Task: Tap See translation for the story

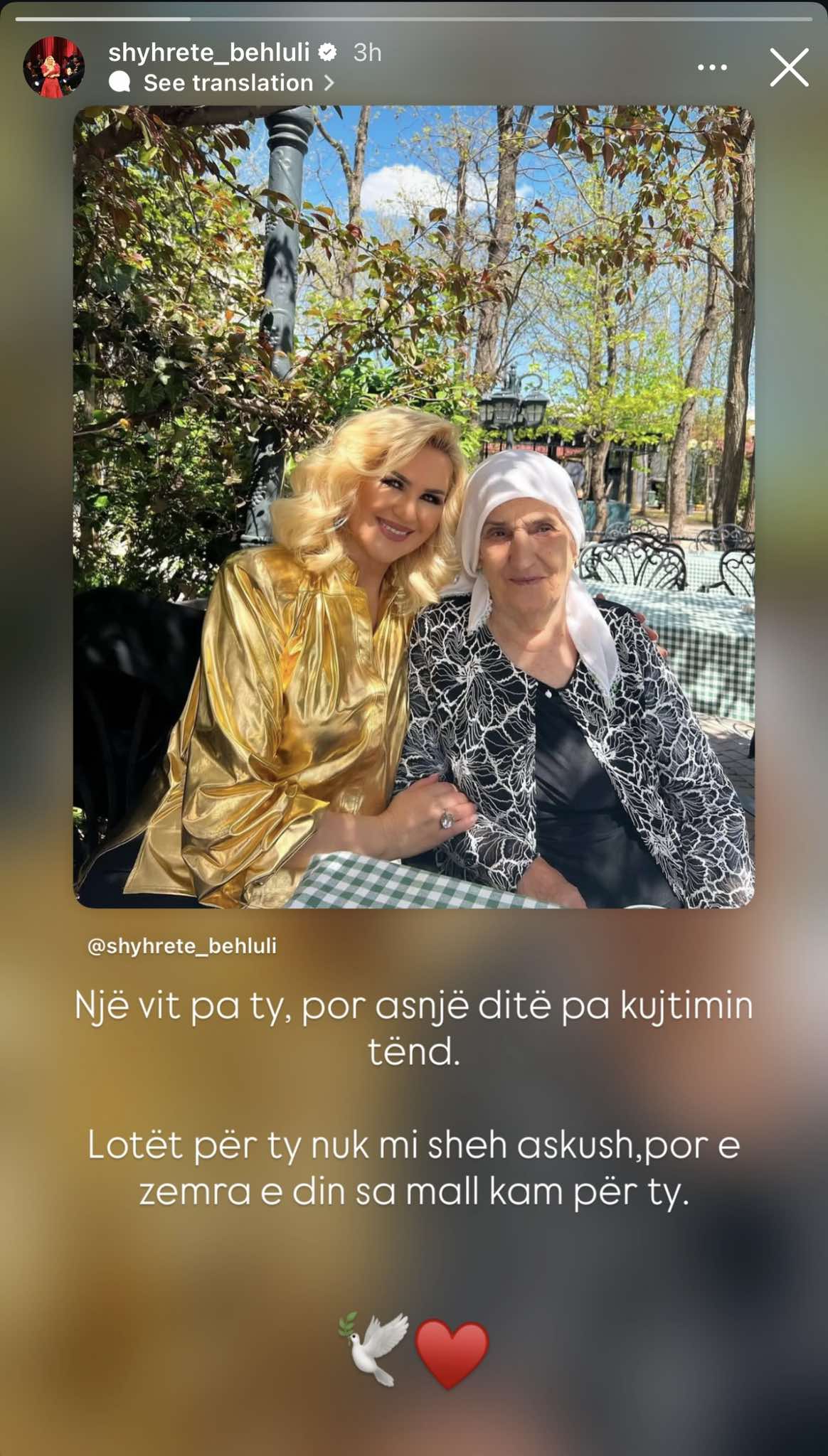Action: 228,83
